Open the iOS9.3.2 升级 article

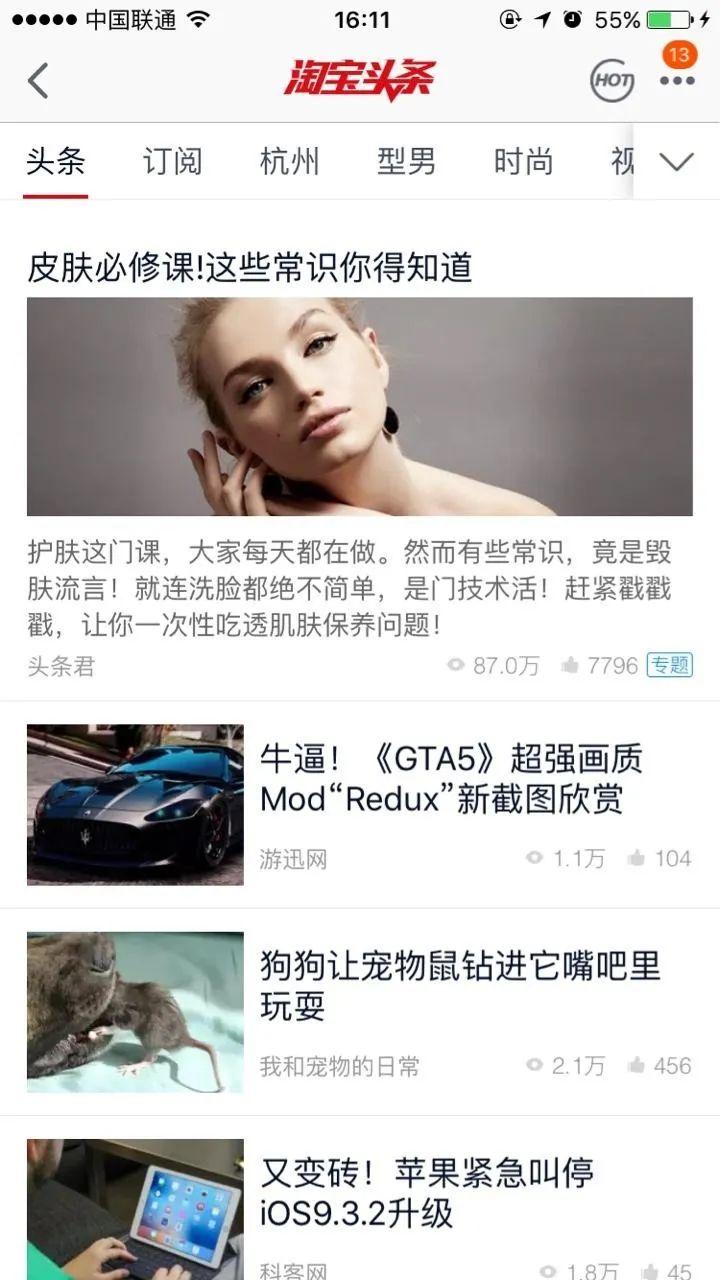(430, 1190)
